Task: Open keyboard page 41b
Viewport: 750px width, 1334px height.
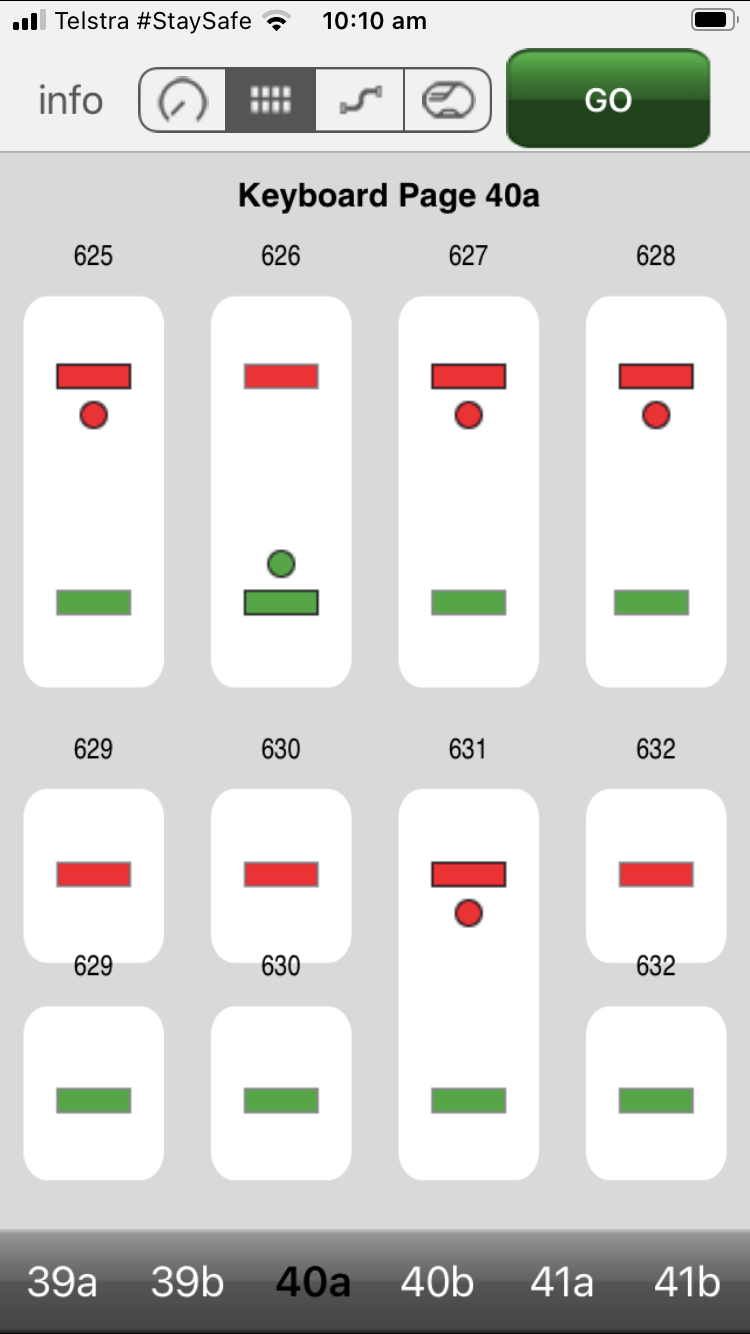Action: [687, 1282]
